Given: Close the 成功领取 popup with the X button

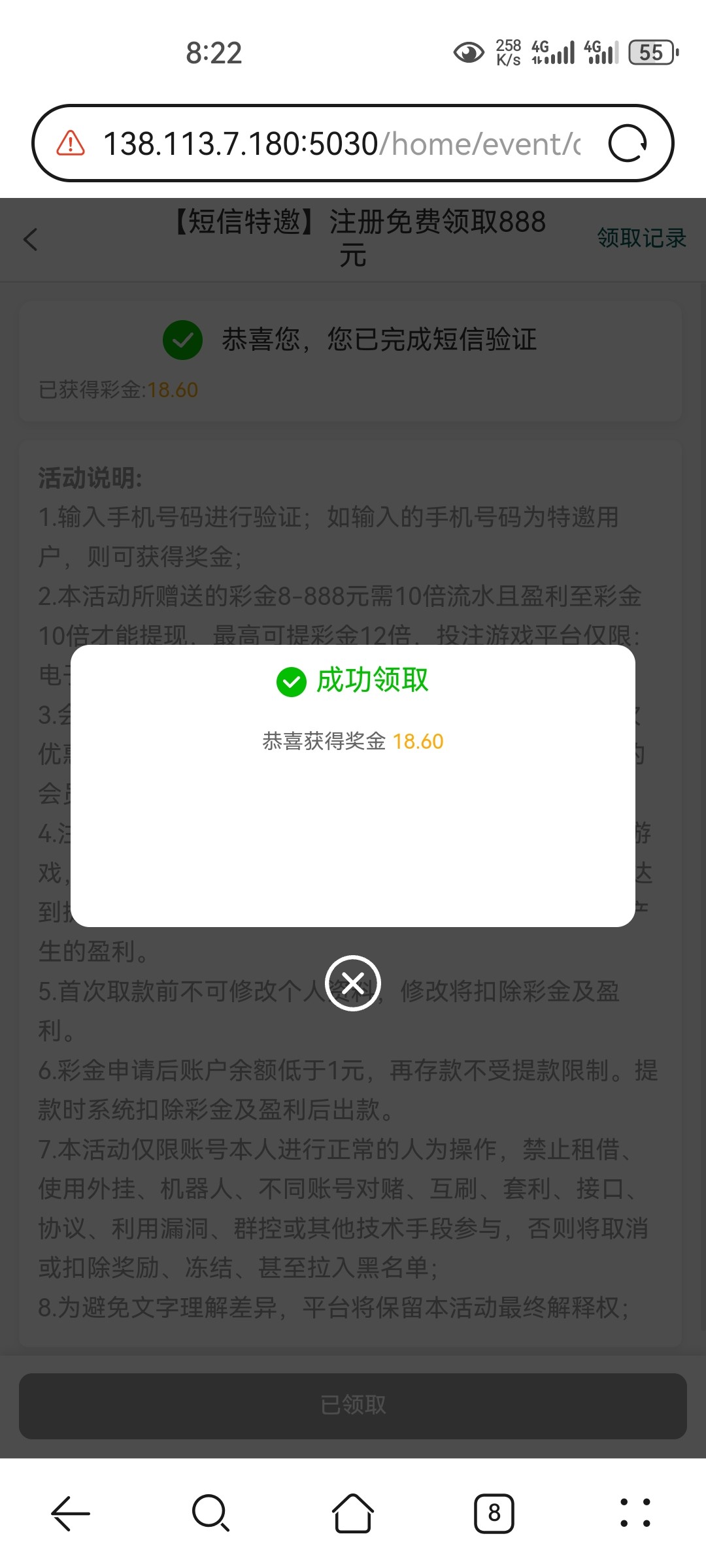Looking at the screenshot, I should pyautogui.click(x=353, y=983).
